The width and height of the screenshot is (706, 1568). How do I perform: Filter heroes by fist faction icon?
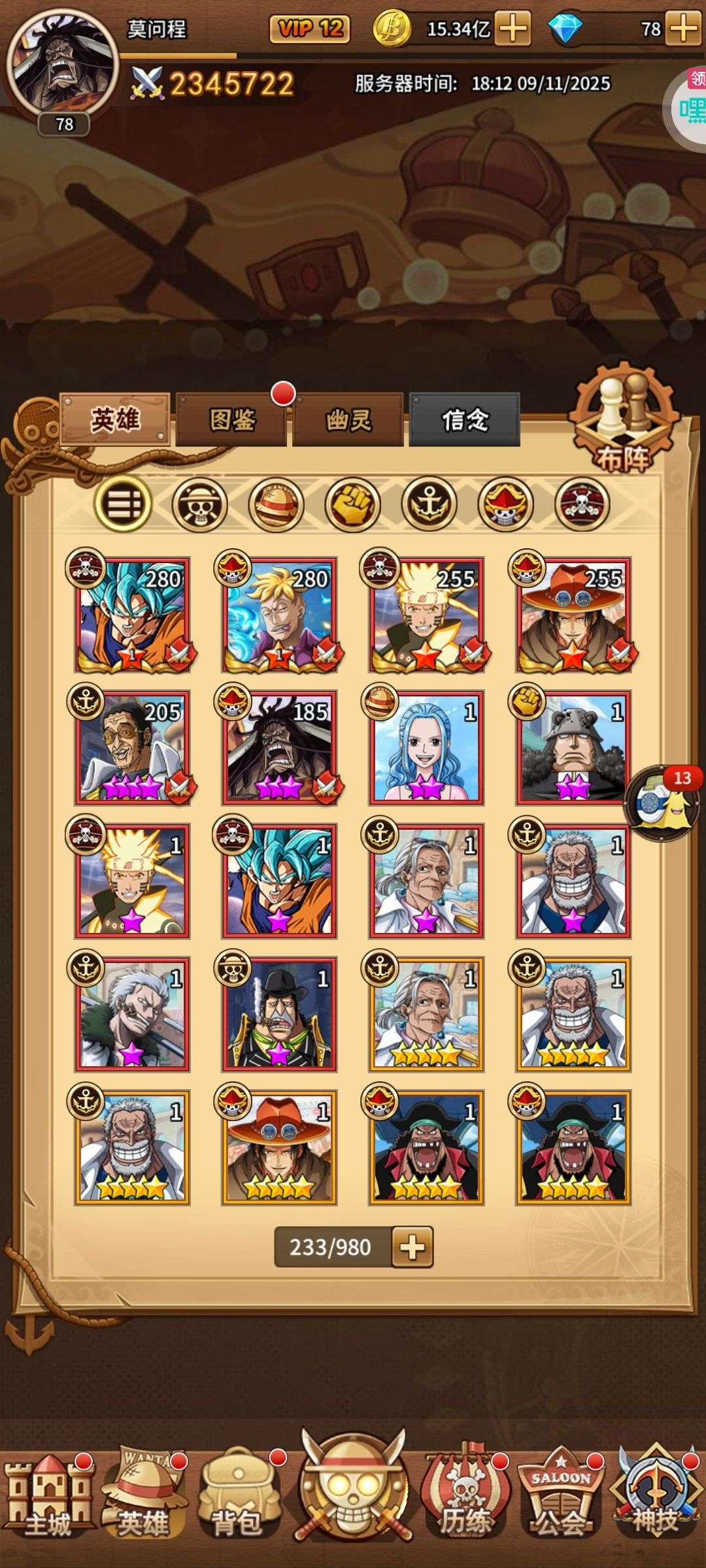tap(352, 504)
